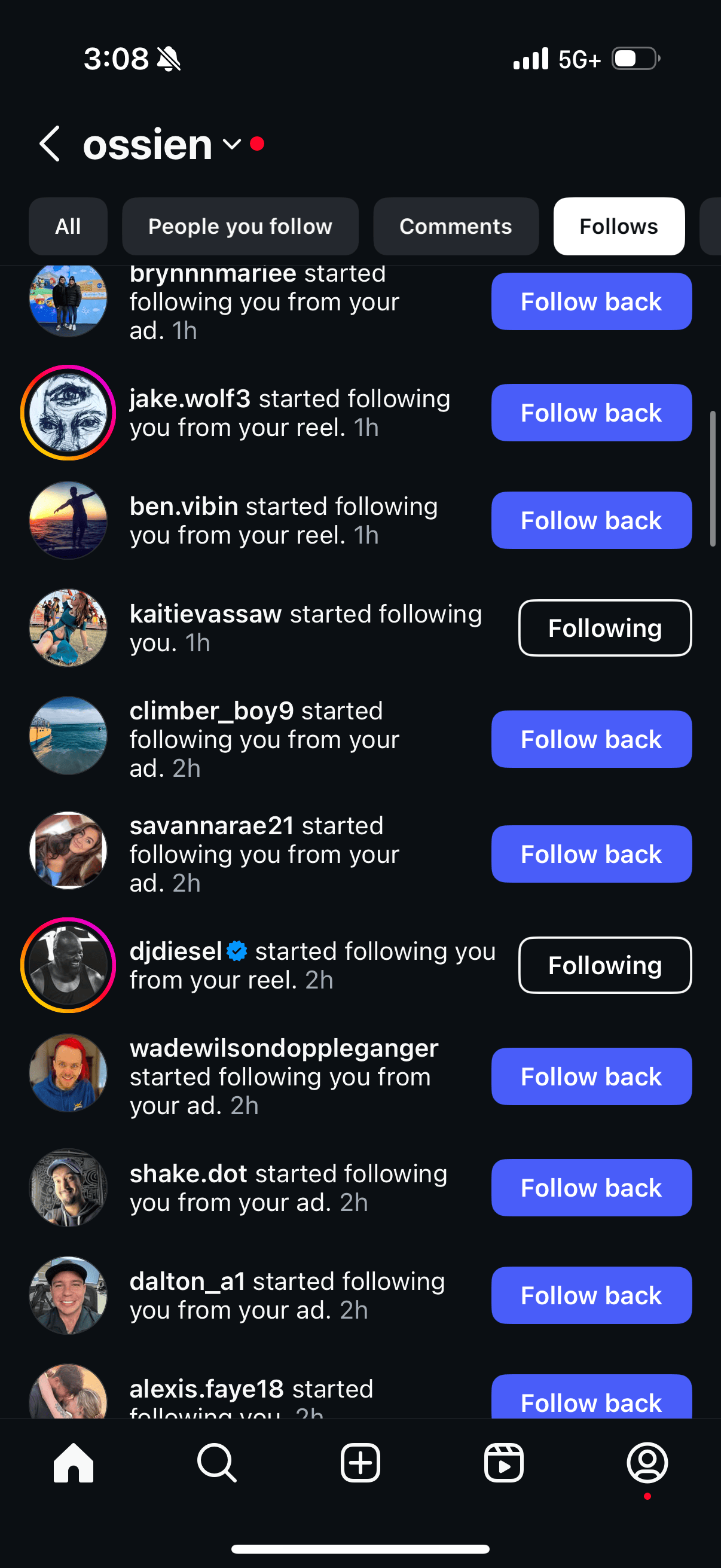Open the ossien account switcher dropdown
721x1568 pixels.
click(x=232, y=144)
